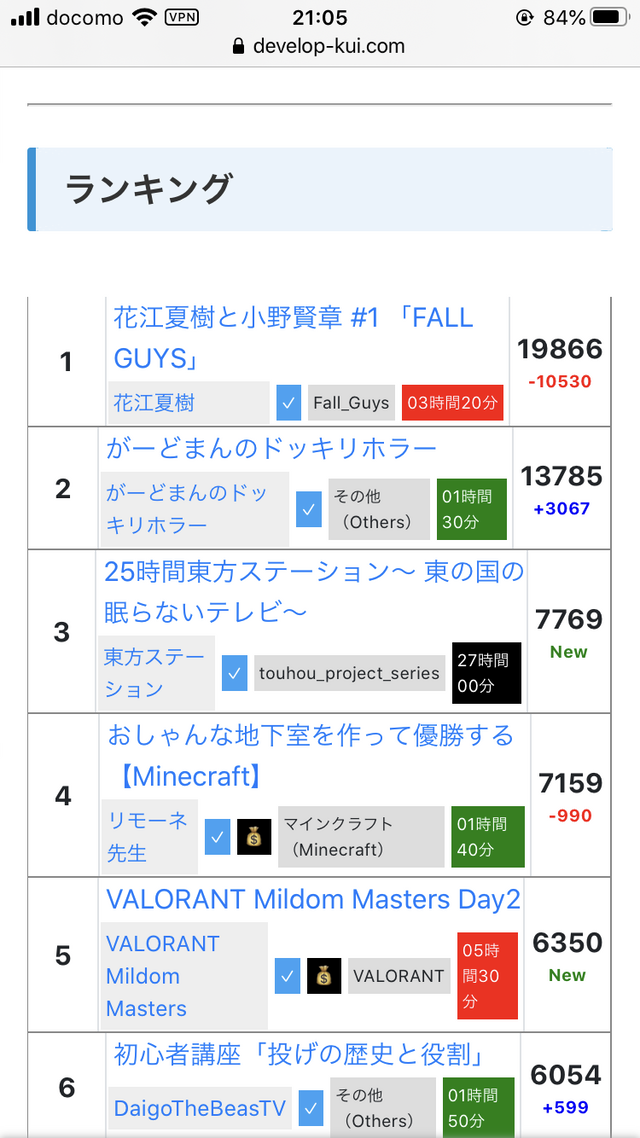The width and height of the screenshot is (640, 1138).
Task: Visit リモーネ先生 channel page
Action: [x=147, y=836]
